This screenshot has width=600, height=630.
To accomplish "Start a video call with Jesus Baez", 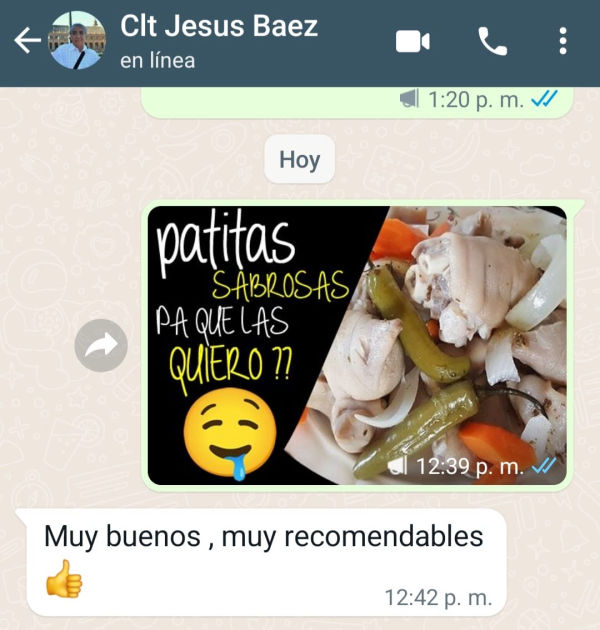I will click(412, 41).
